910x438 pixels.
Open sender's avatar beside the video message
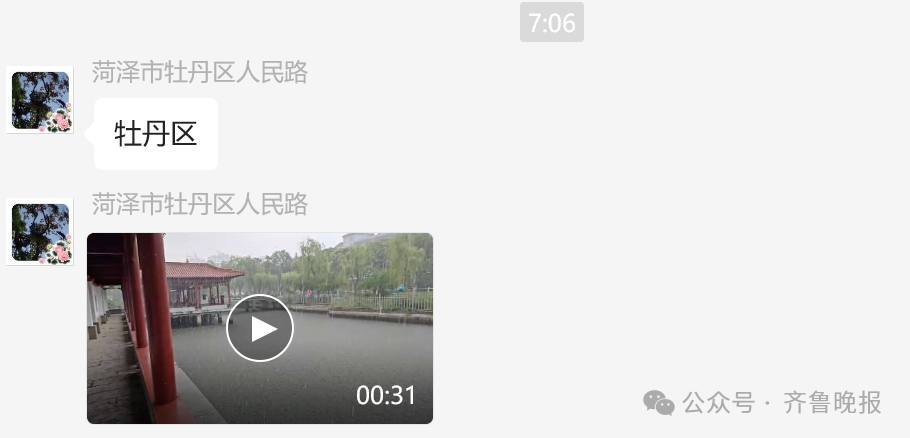tap(40, 232)
